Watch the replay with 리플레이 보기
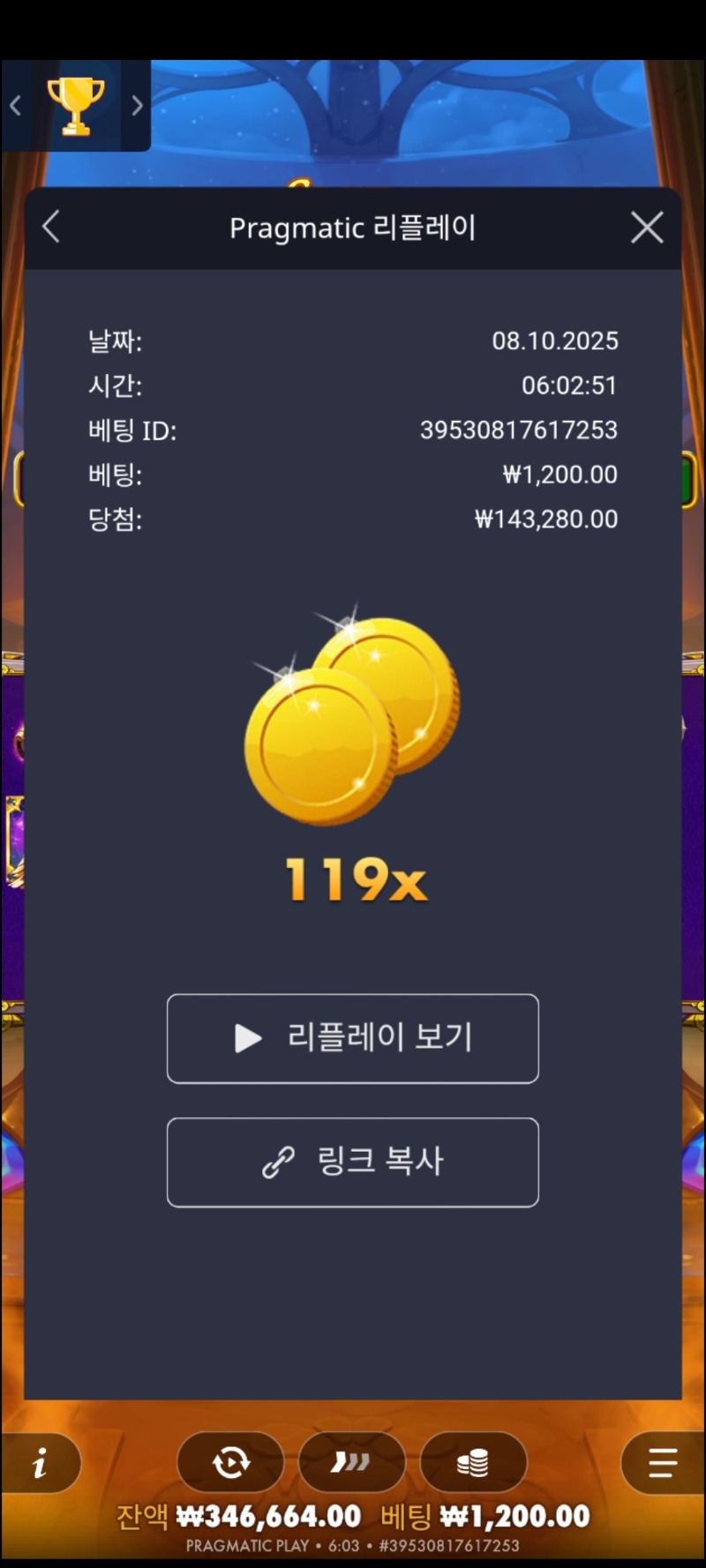Screen dimensions: 706x1568 (x=353, y=1038)
